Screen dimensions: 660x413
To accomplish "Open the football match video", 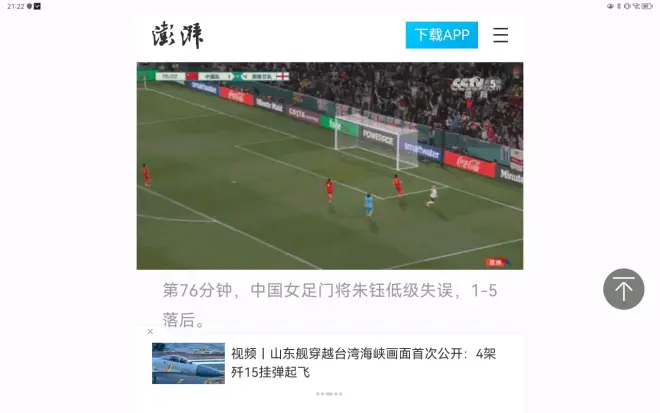I will [x=329, y=166].
